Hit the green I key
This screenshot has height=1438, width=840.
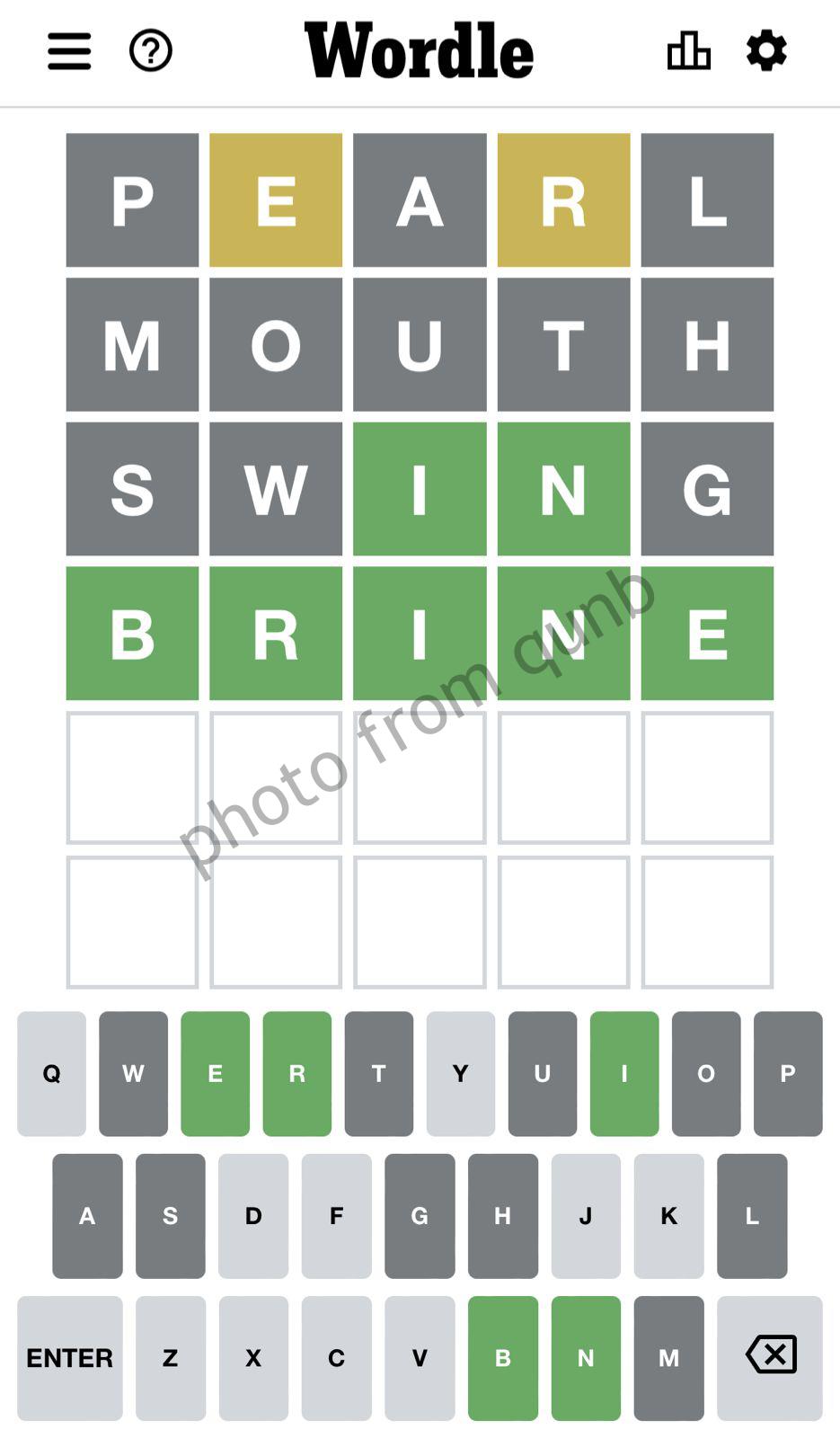pos(623,1073)
